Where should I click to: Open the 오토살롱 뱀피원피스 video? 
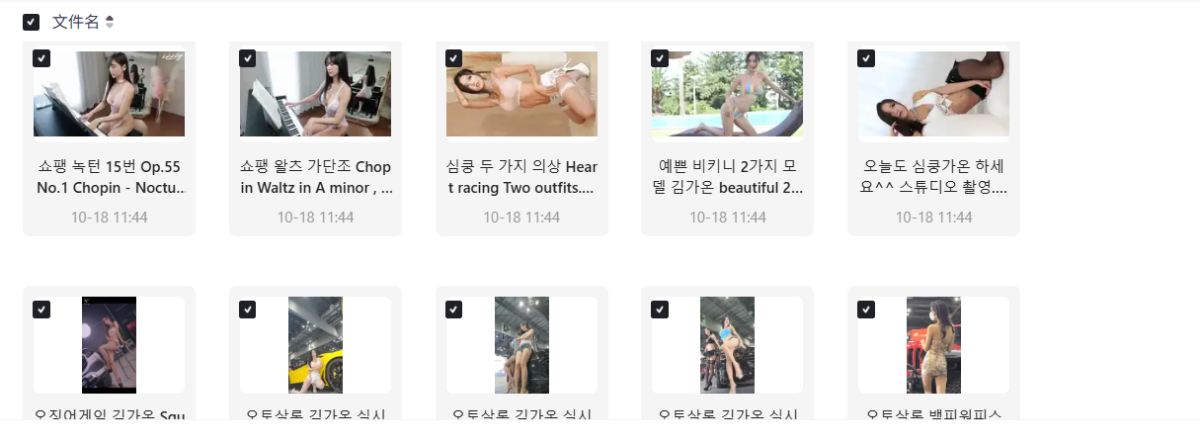pyautogui.click(x=933, y=345)
